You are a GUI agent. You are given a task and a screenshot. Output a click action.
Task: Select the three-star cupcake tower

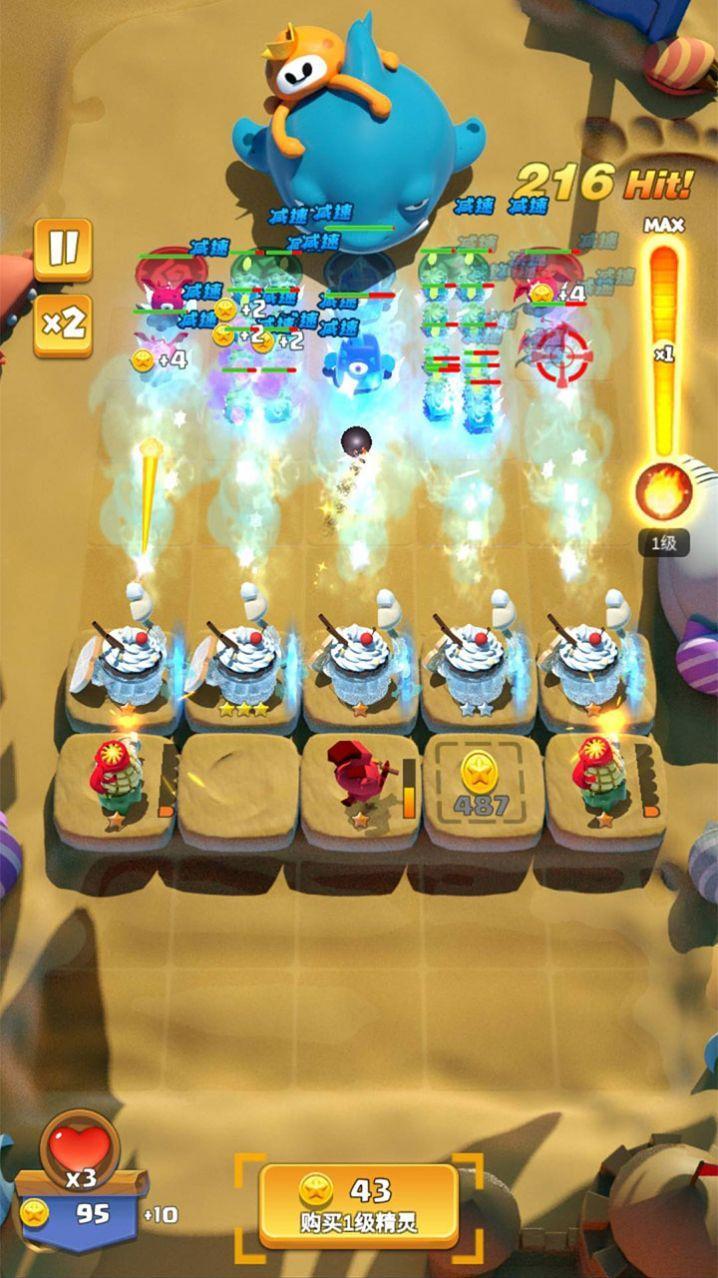241,665
